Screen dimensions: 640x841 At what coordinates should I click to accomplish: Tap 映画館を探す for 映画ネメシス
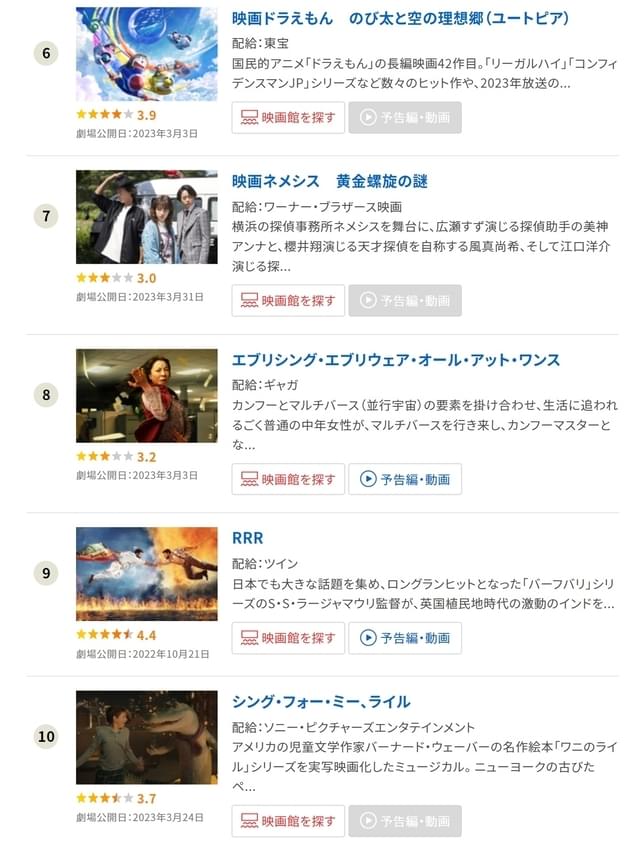288,300
